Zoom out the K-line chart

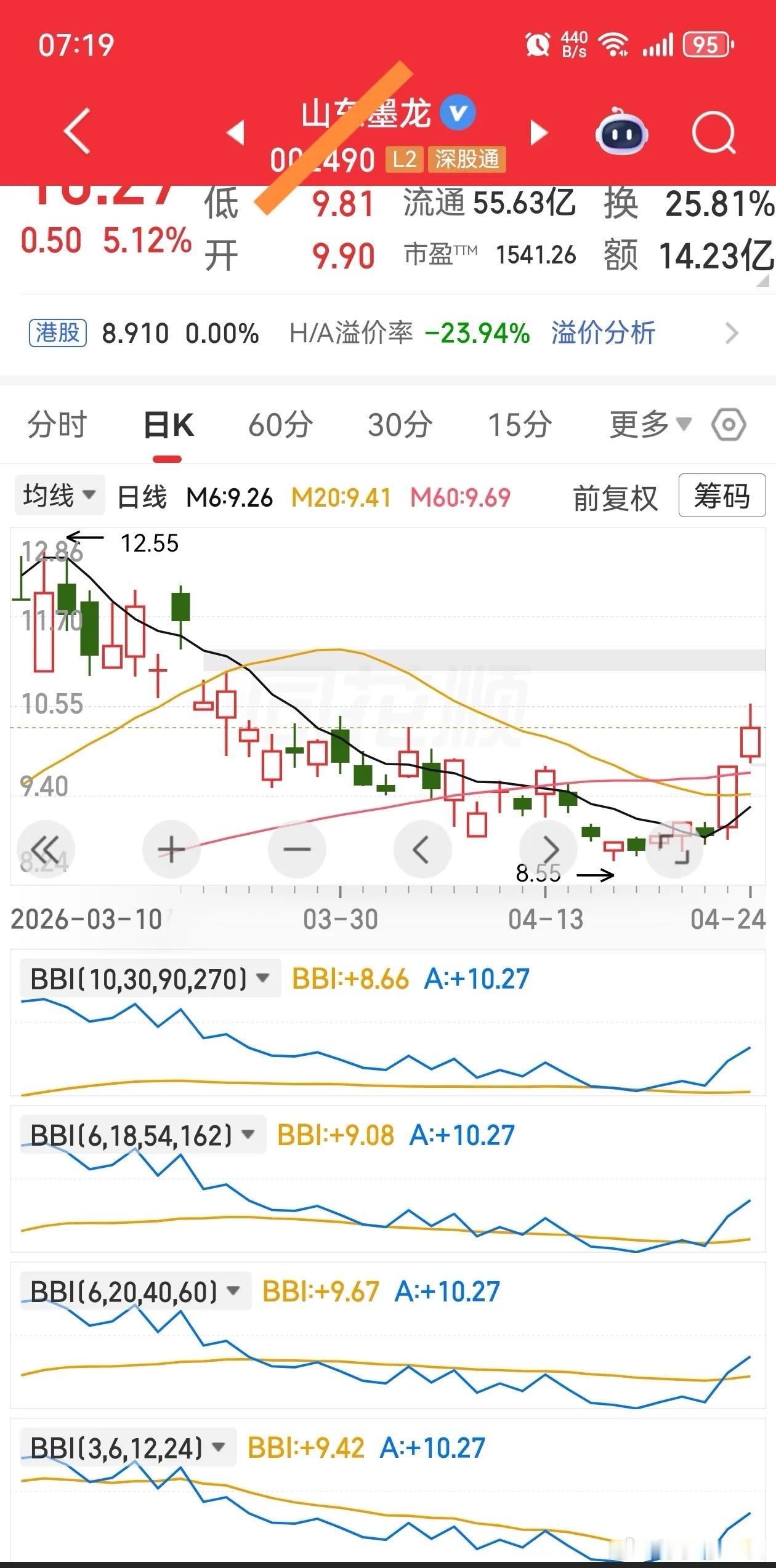point(297,850)
